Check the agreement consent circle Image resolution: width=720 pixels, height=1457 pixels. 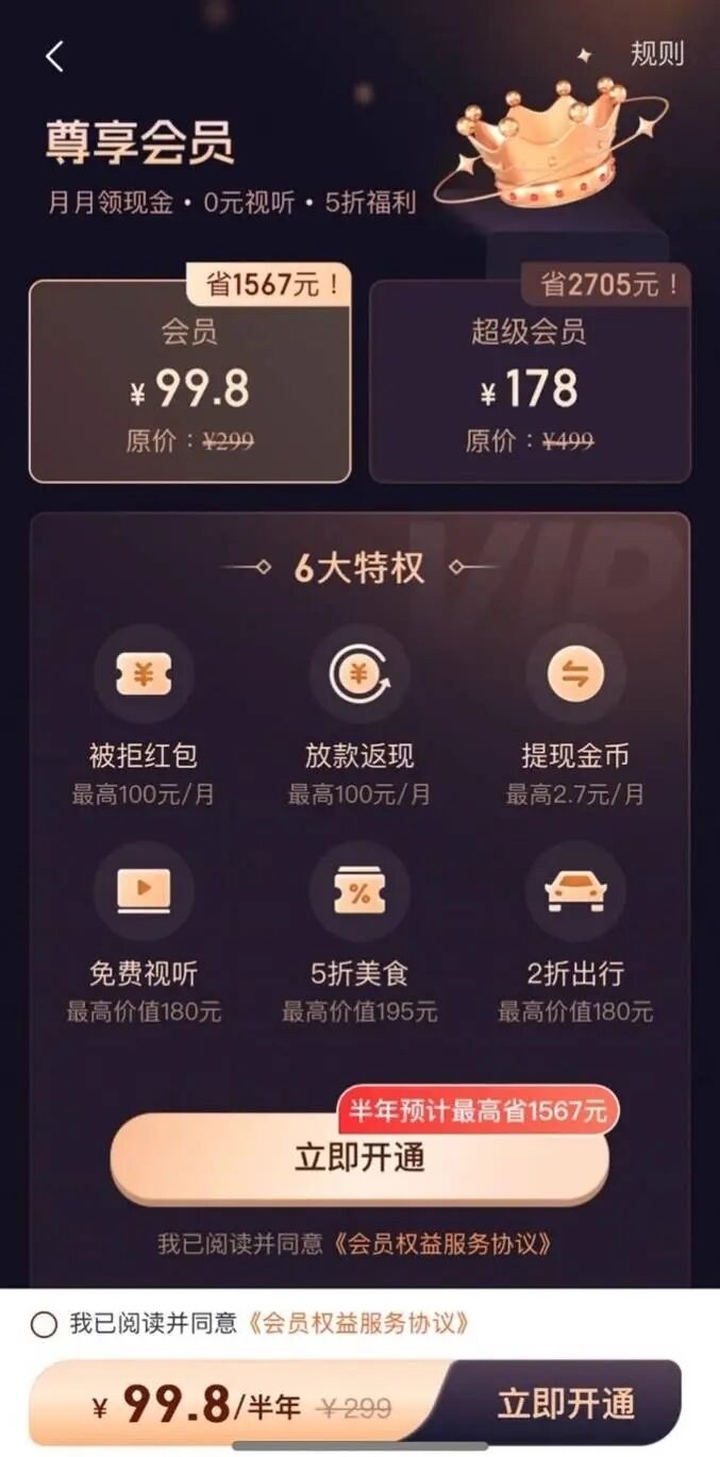(x=44, y=1325)
